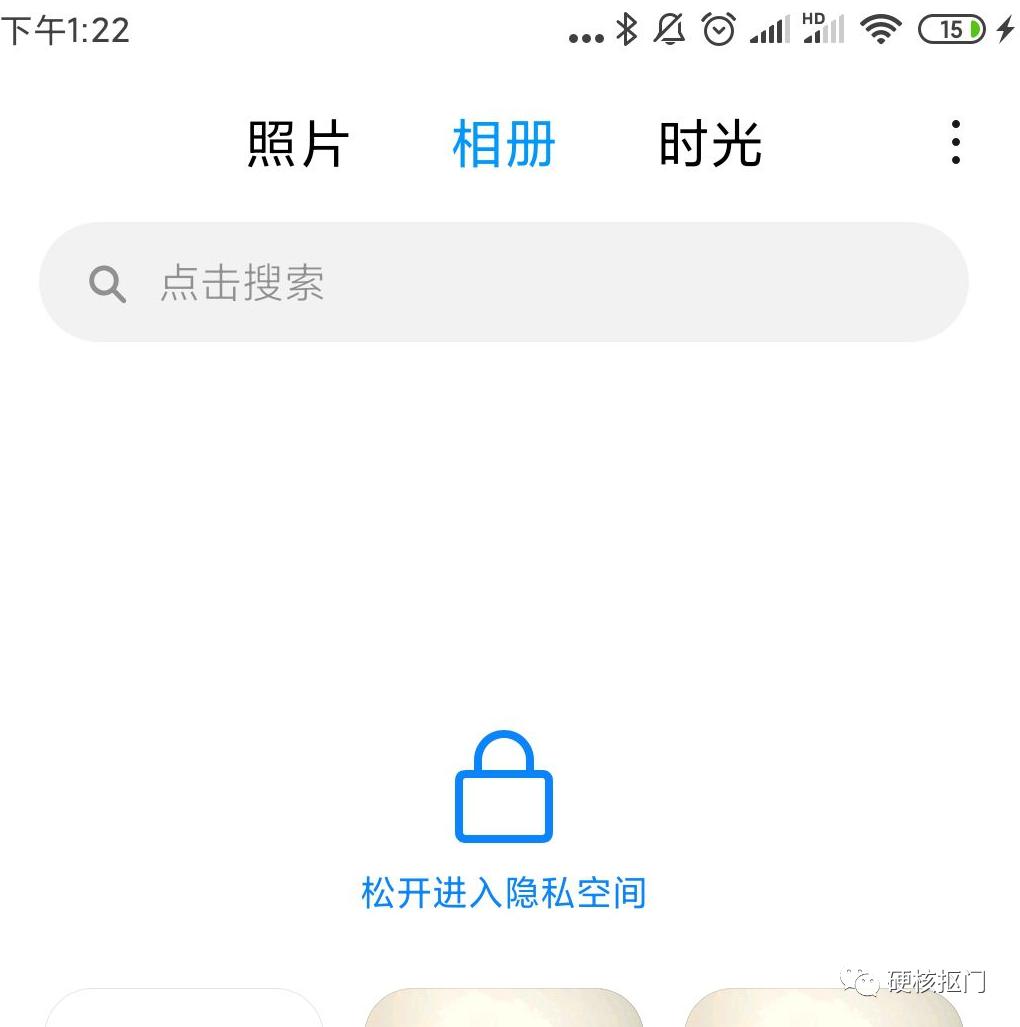Tap the charging battery indicator
Screen dimensions: 1020x1027
(x=953, y=30)
